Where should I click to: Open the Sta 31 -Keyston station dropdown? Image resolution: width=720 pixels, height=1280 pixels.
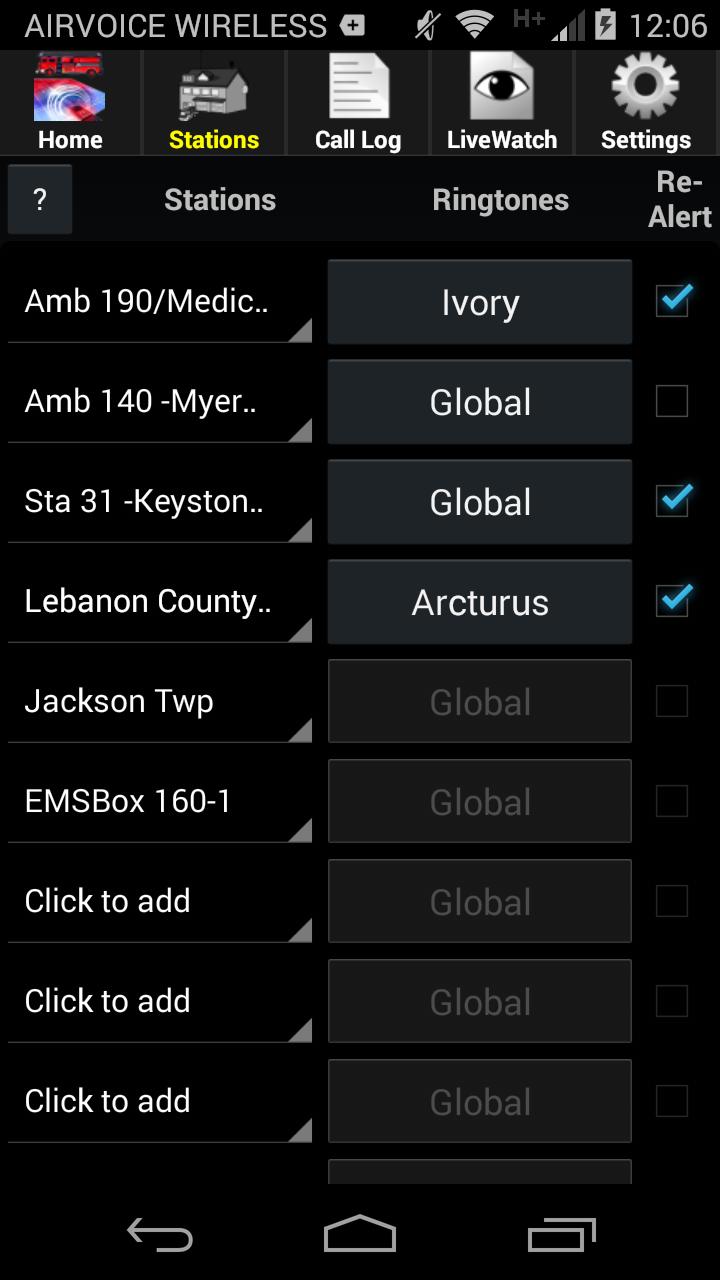point(160,502)
